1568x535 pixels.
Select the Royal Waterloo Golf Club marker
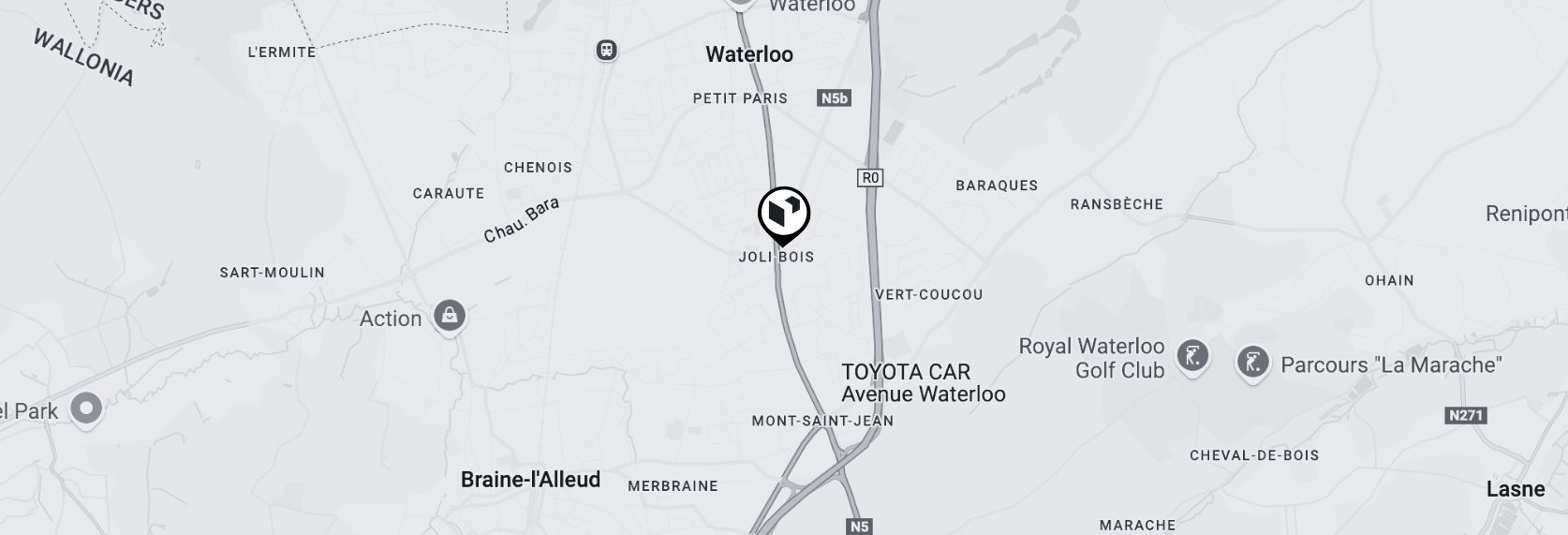click(1192, 356)
